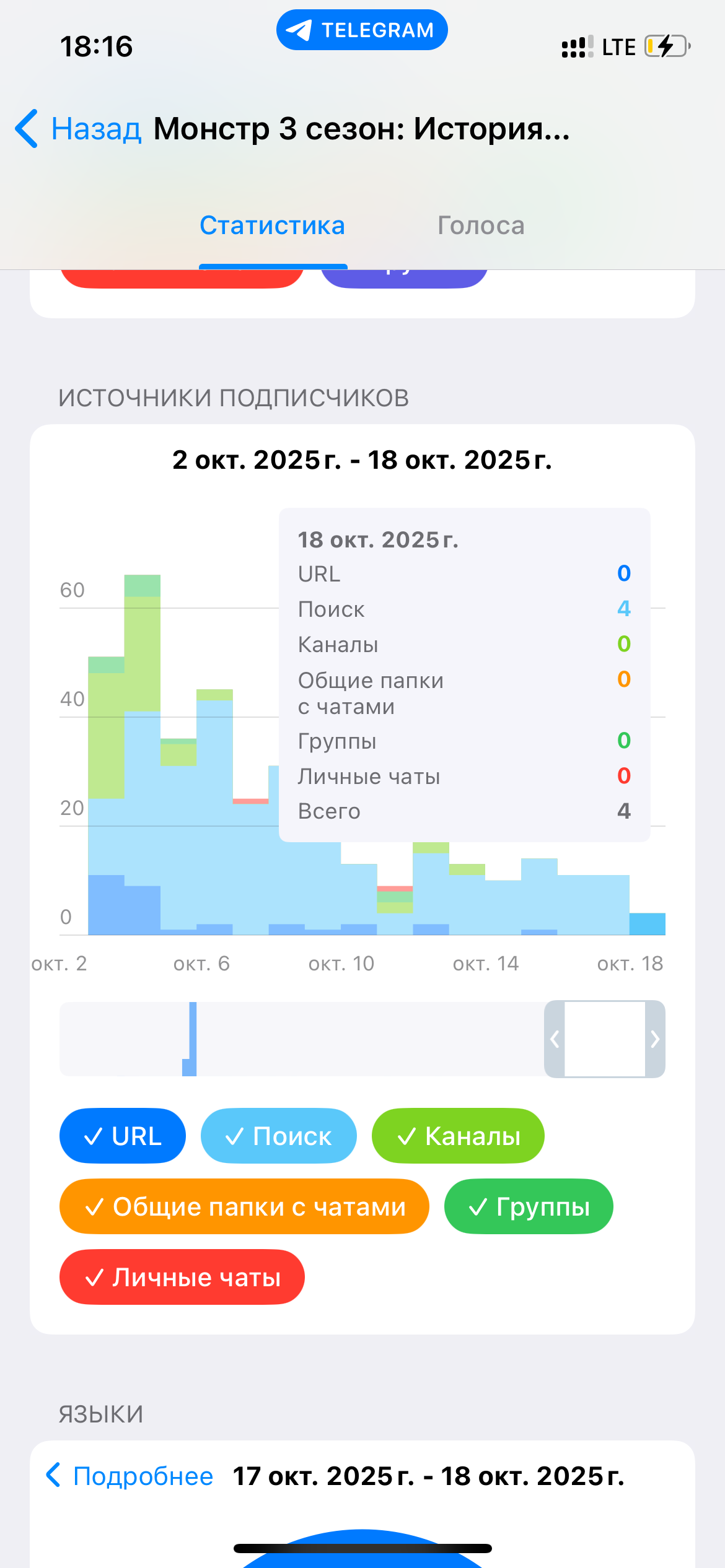Toggle the Поиск source filter chip
725x1568 pixels.
click(x=278, y=1136)
